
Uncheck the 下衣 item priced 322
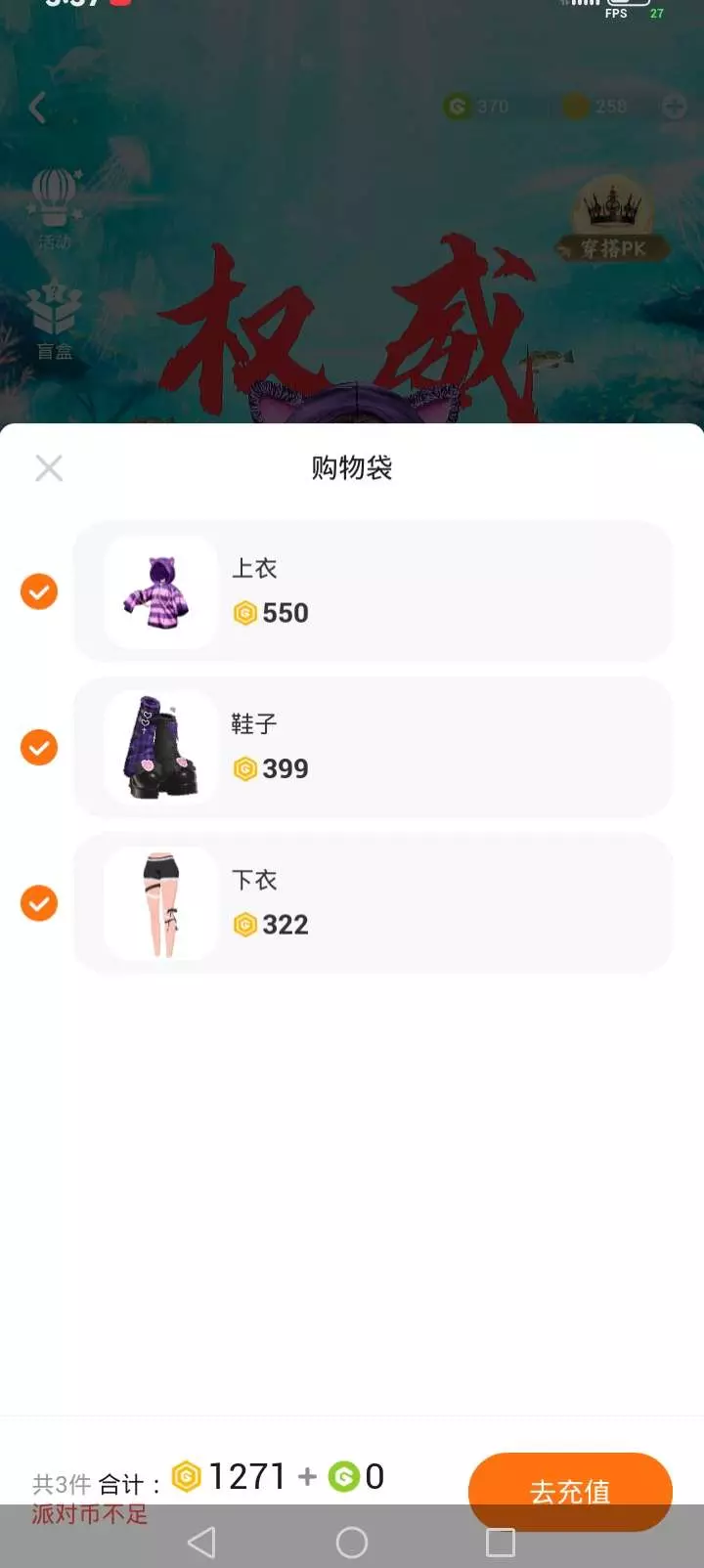39,903
